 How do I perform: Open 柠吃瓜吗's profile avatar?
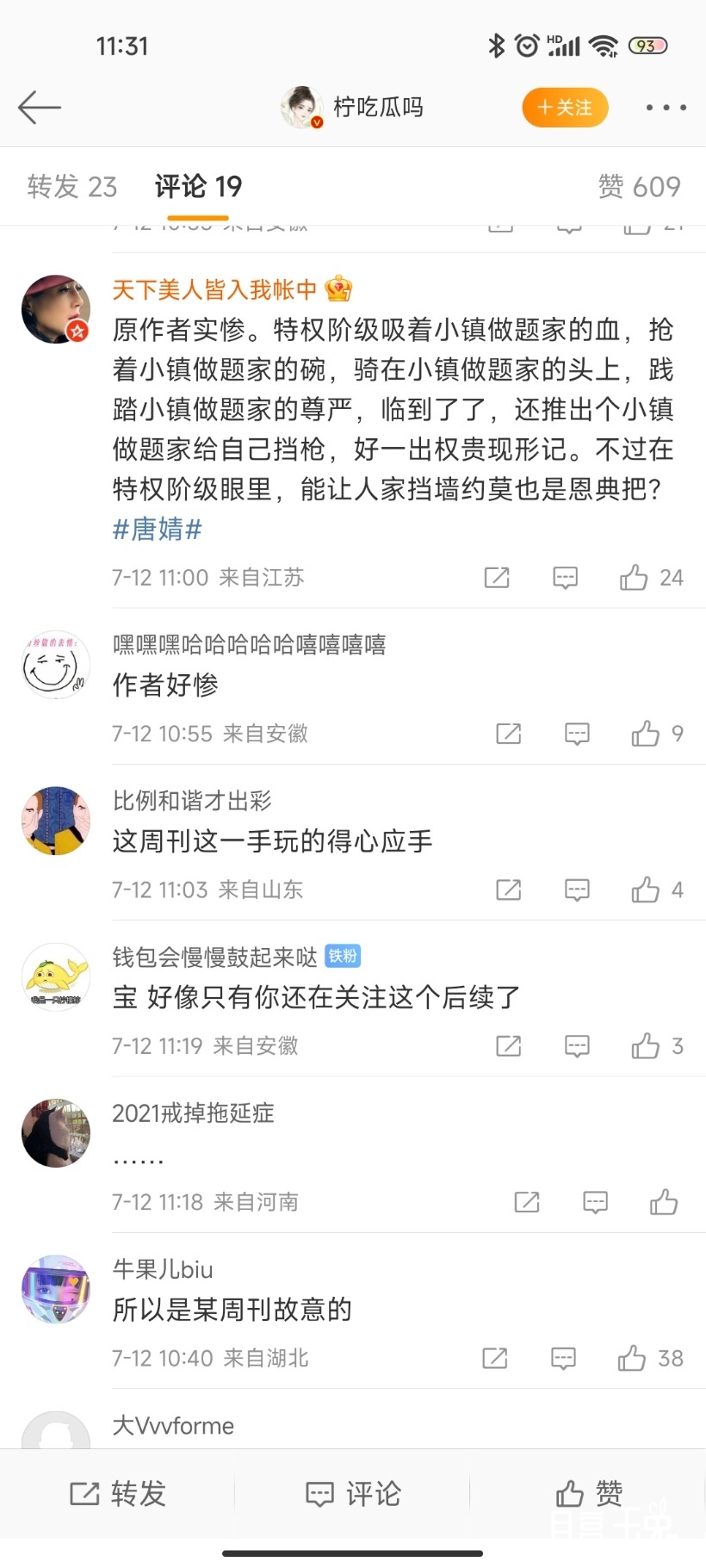point(300,106)
